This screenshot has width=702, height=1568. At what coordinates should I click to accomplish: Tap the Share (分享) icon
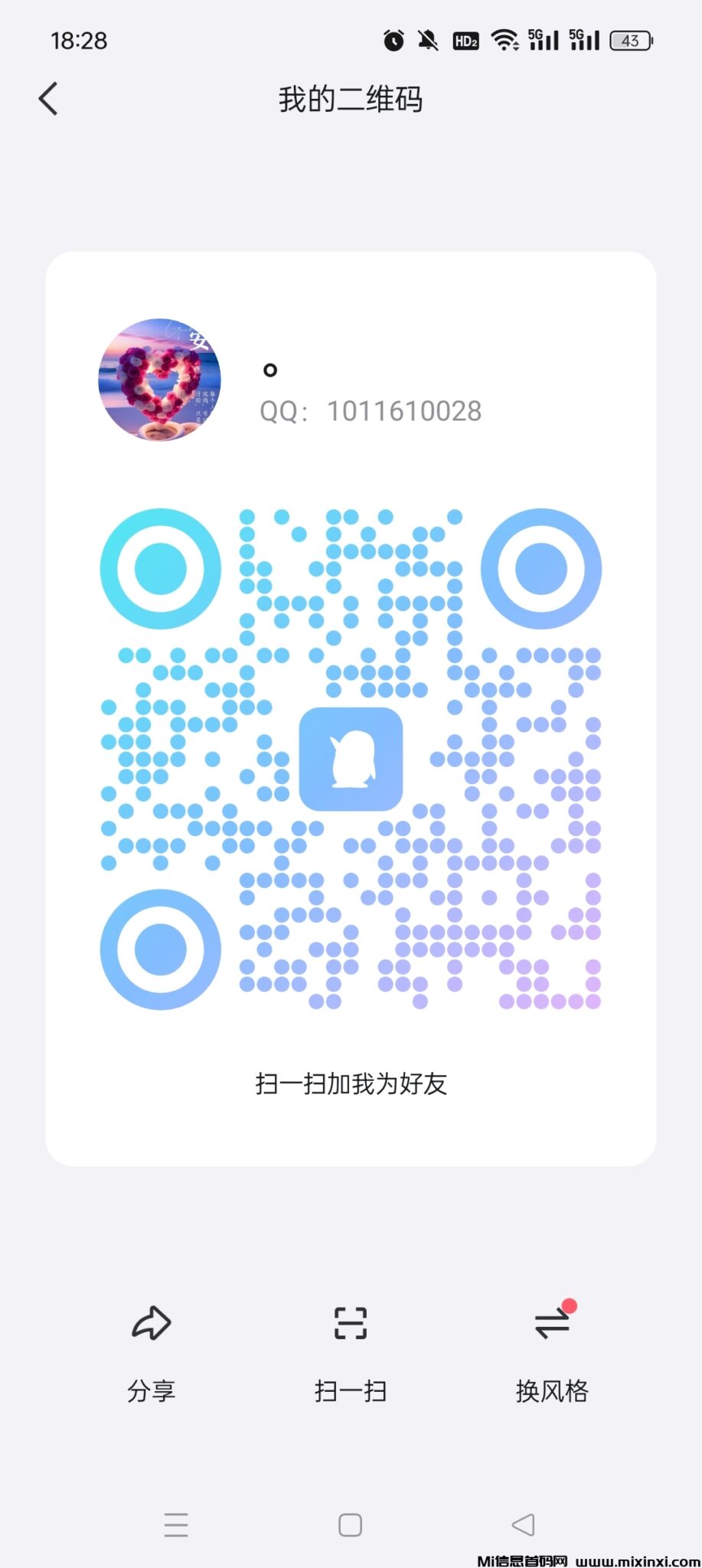(151, 1323)
